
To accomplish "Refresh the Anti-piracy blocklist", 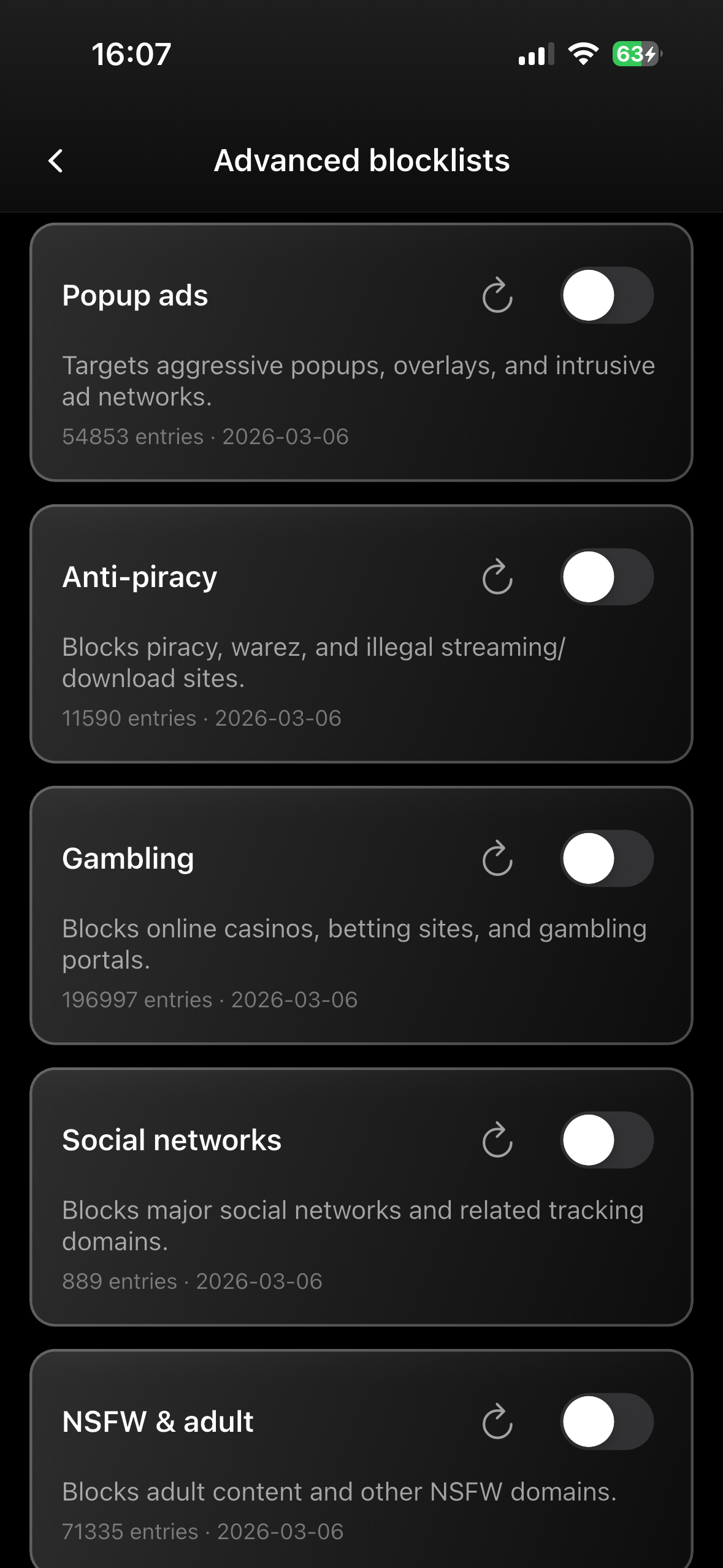I will 496,577.
